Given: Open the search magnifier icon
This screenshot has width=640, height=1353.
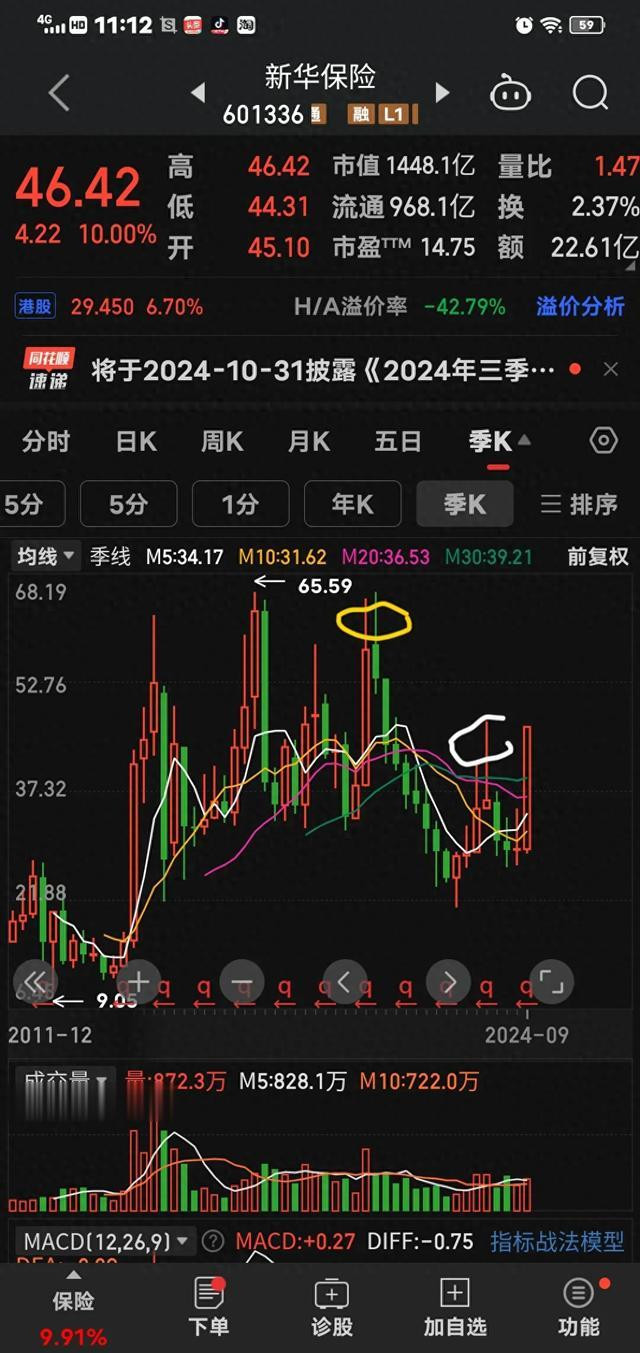Looking at the screenshot, I should pos(590,93).
